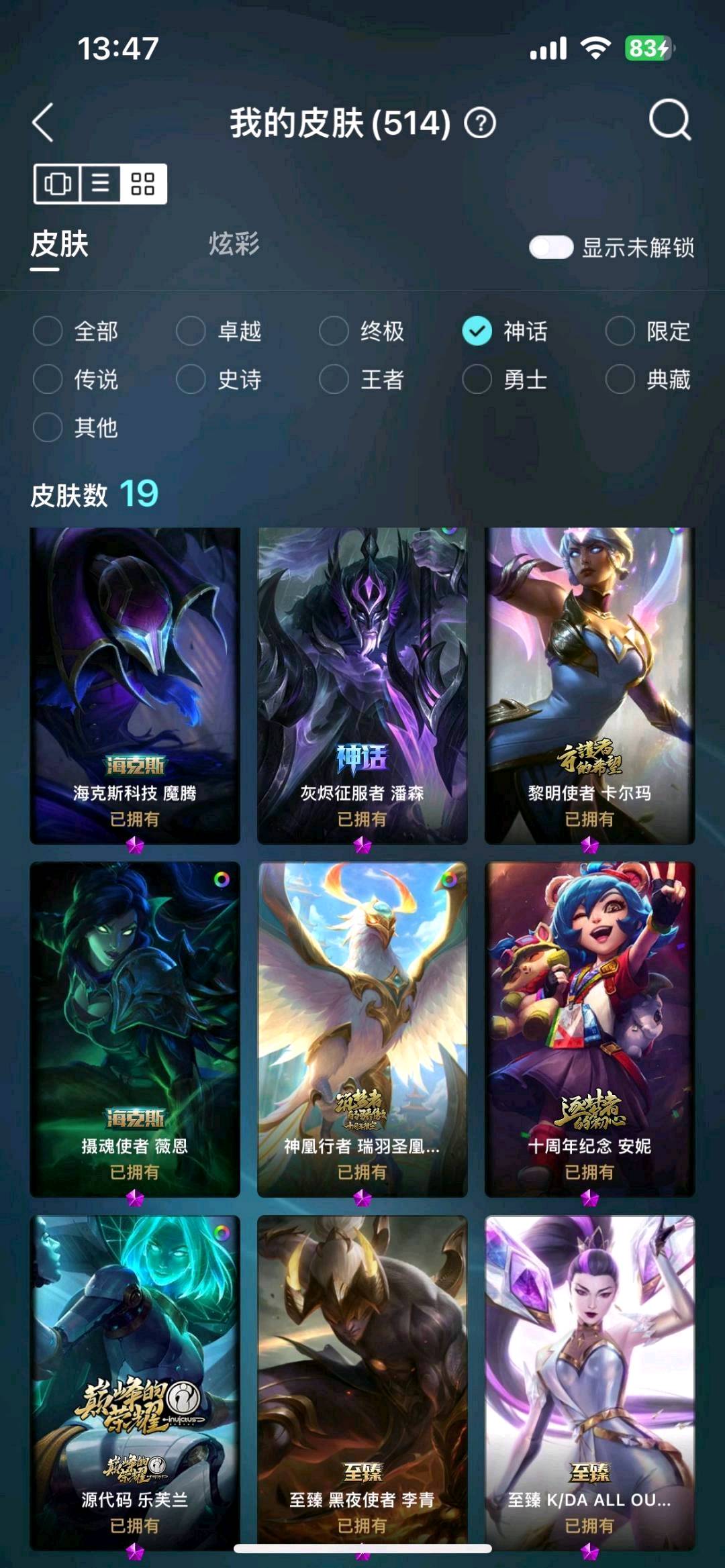Image resolution: width=725 pixels, height=1568 pixels.
Task: Toggle 显示未解锁 switch
Action: click(x=550, y=247)
